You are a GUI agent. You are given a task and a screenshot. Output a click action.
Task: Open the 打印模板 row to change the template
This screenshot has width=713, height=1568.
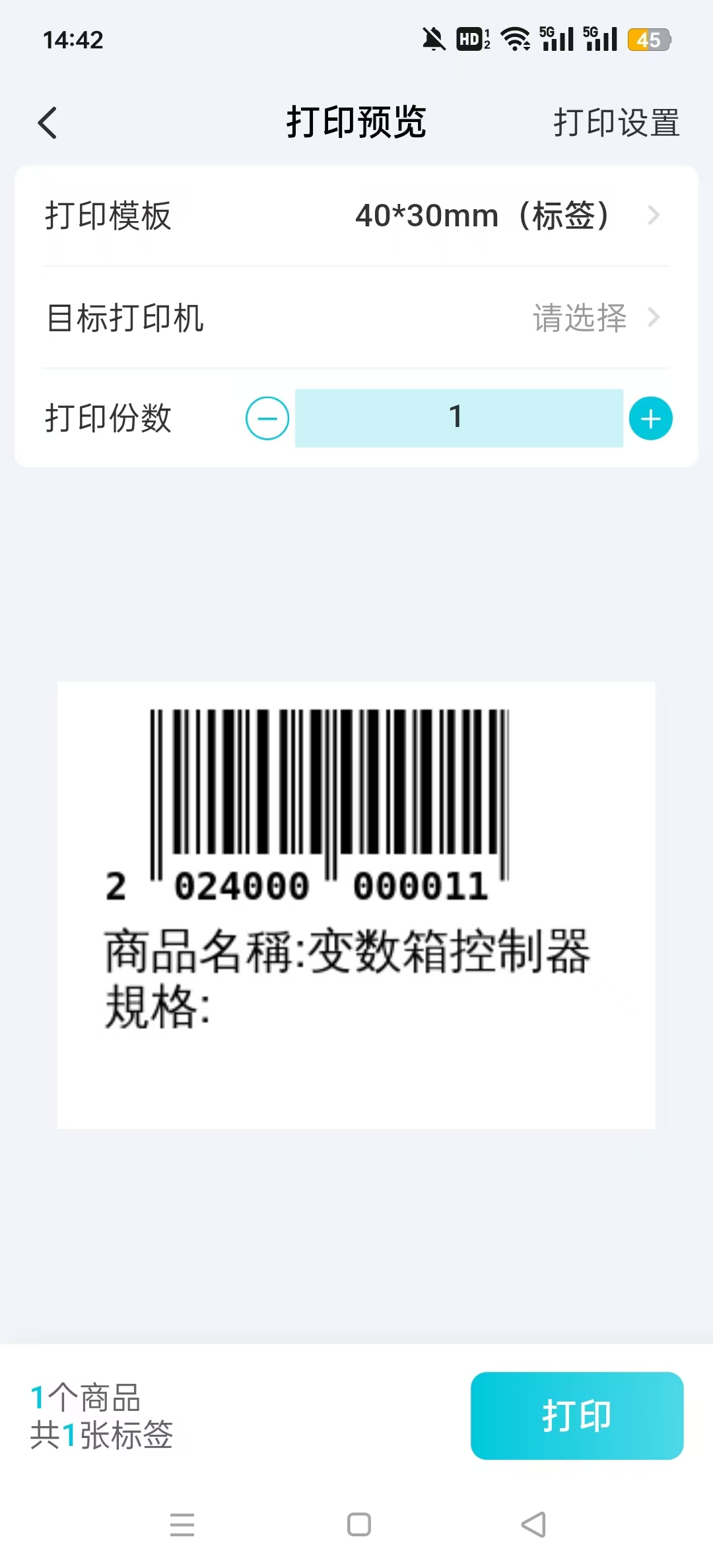pyautogui.click(x=356, y=216)
